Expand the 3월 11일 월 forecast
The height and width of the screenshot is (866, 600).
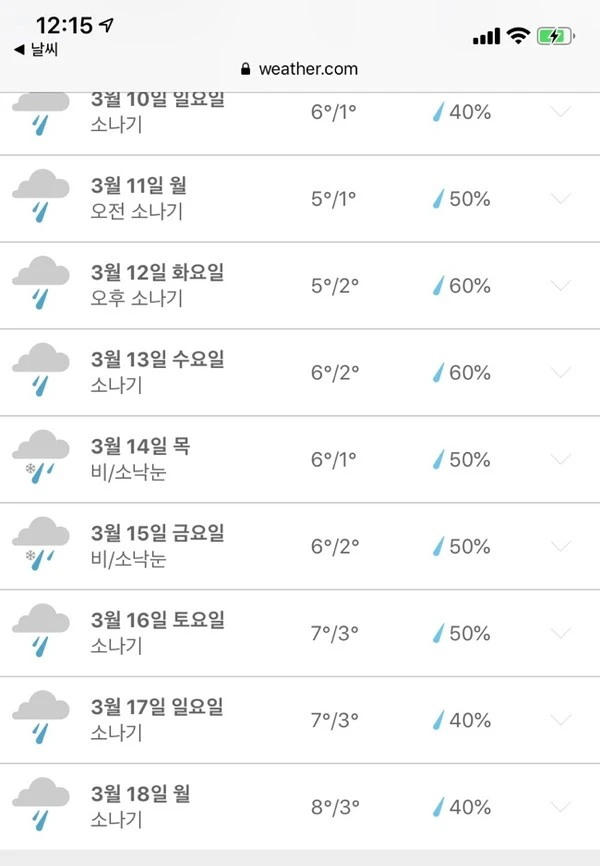[561, 199]
